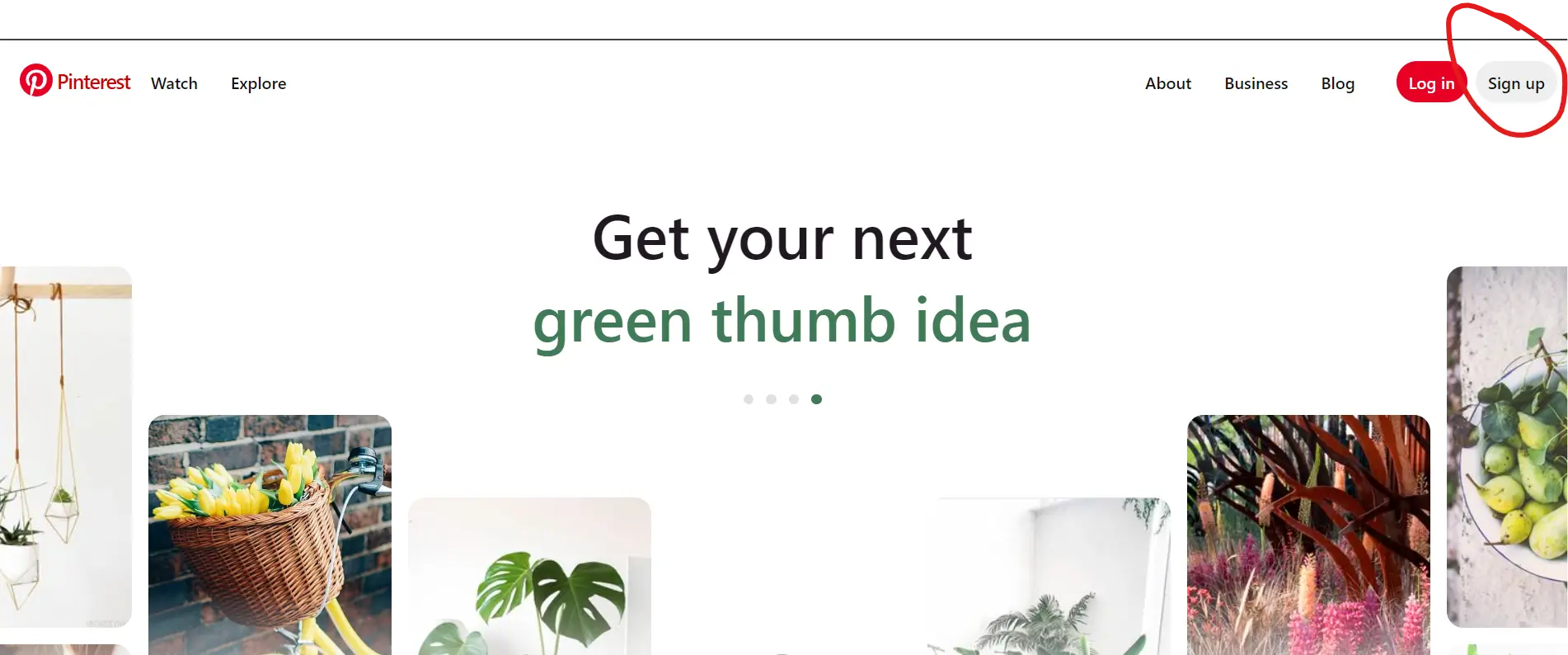Open the Blog link

tap(1337, 83)
